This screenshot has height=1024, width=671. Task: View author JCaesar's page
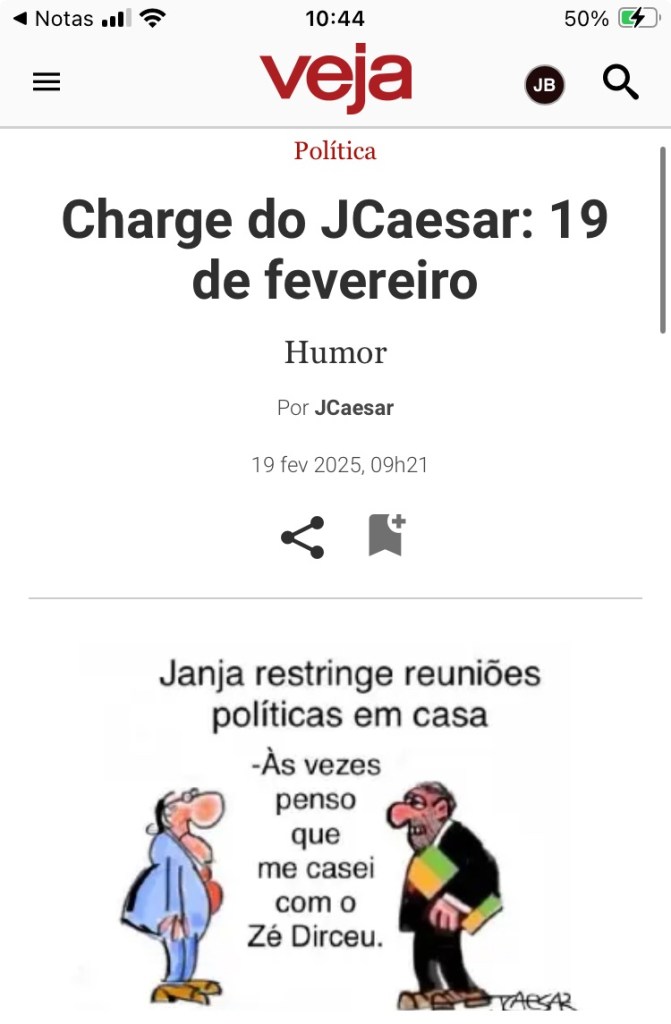pyautogui.click(x=354, y=408)
